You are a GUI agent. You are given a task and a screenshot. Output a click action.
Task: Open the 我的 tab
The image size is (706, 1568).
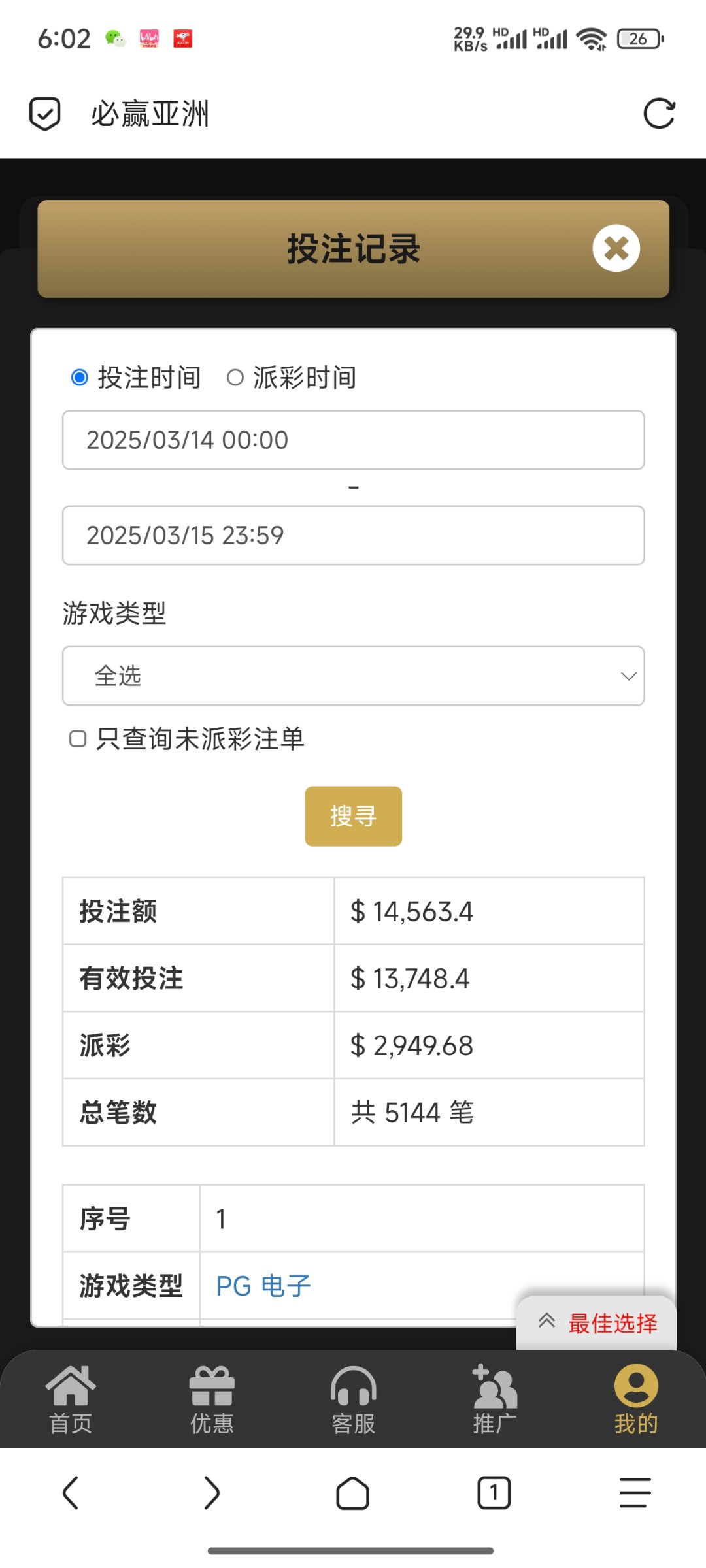(x=636, y=1400)
